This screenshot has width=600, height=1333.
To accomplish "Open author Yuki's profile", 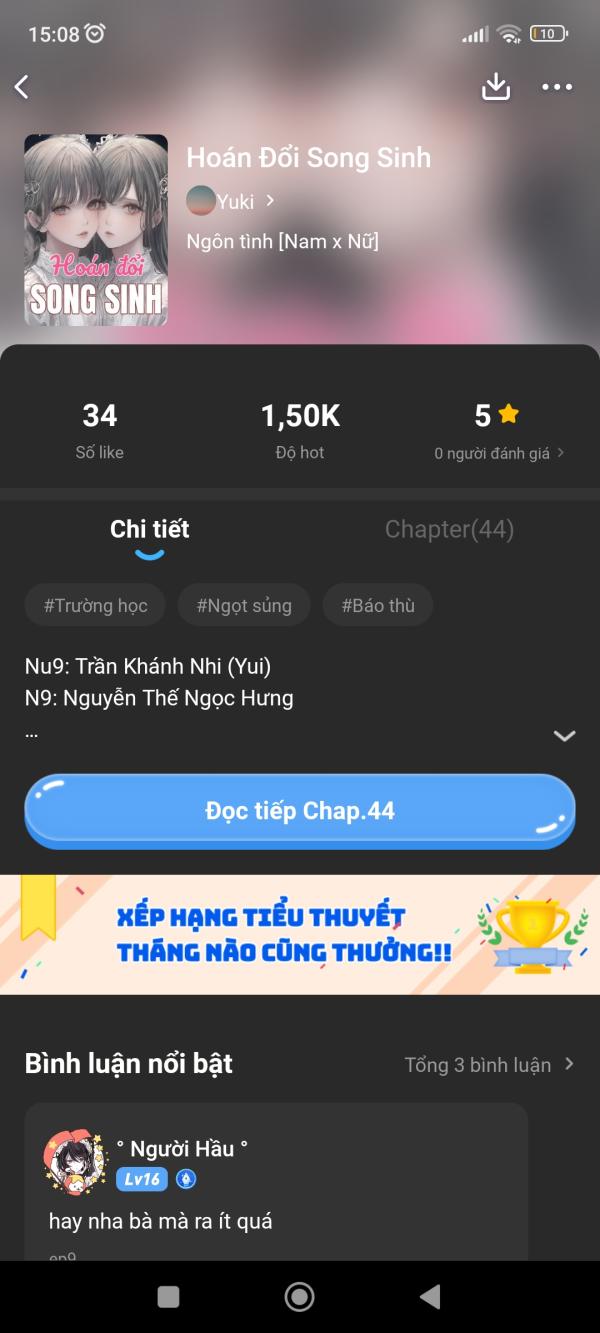I will tap(231, 201).
